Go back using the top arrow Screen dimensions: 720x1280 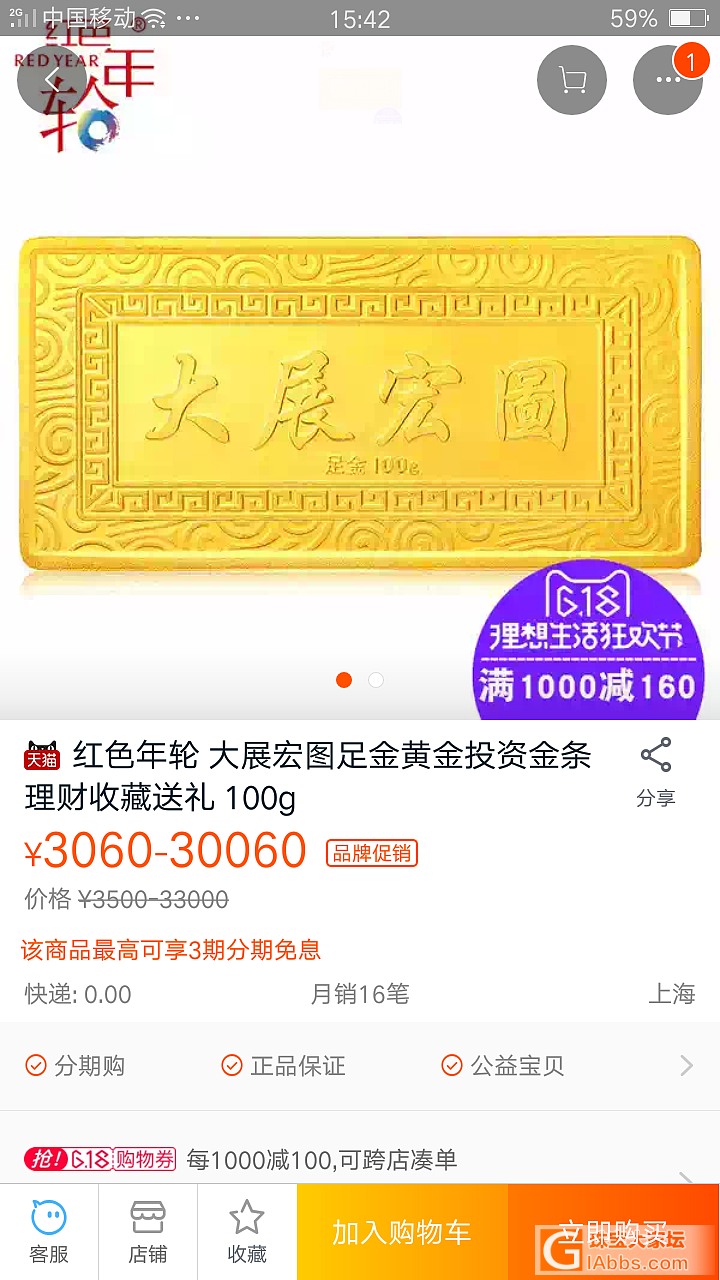52,80
